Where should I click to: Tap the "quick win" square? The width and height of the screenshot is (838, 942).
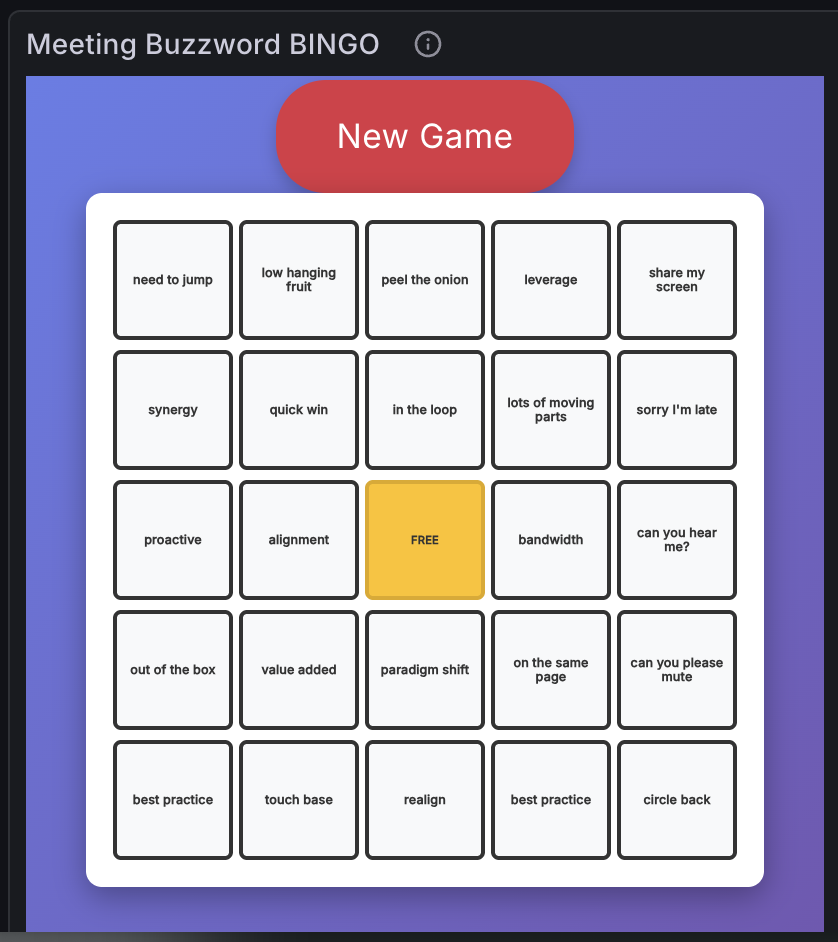(x=299, y=410)
